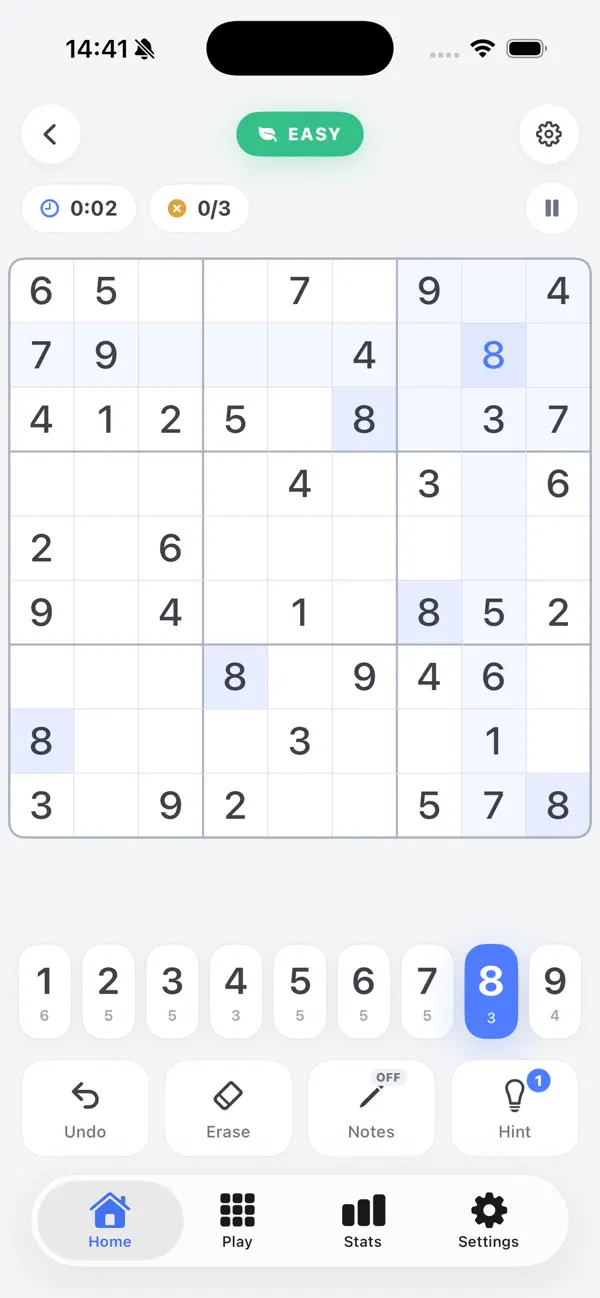Select number 9 on the number pad
600x1298 pixels.
click(555, 991)
